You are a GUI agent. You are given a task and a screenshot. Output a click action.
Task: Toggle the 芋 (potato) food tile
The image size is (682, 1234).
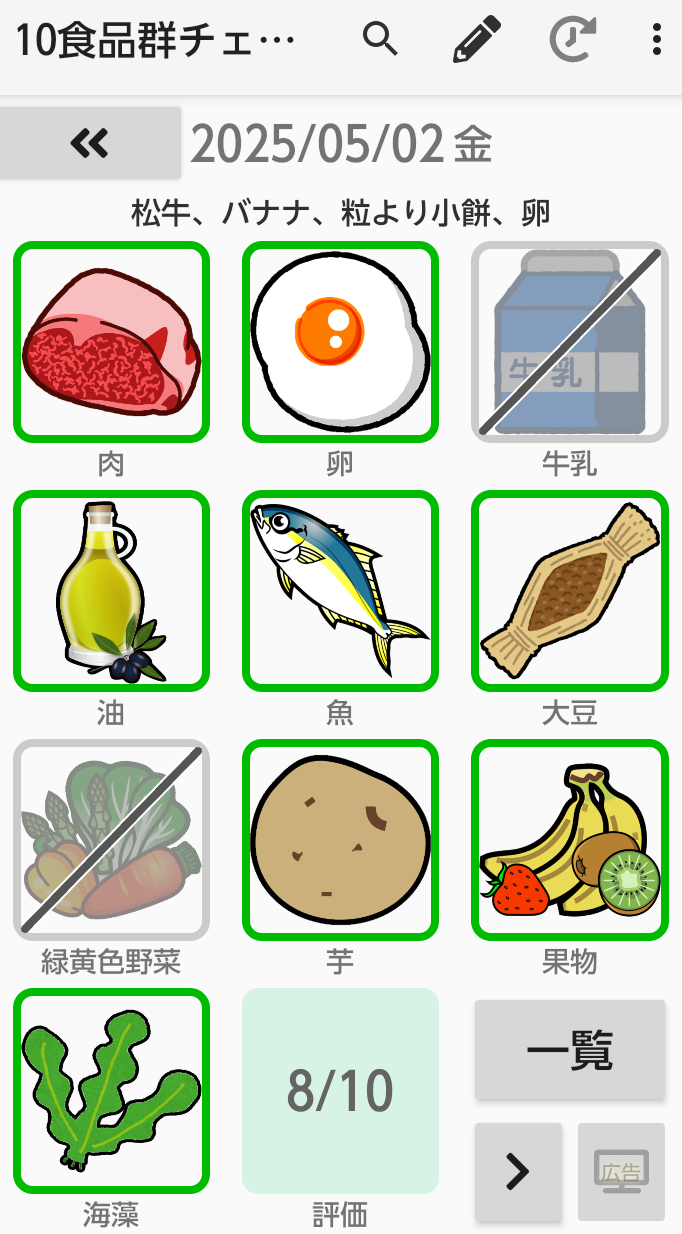340,840
